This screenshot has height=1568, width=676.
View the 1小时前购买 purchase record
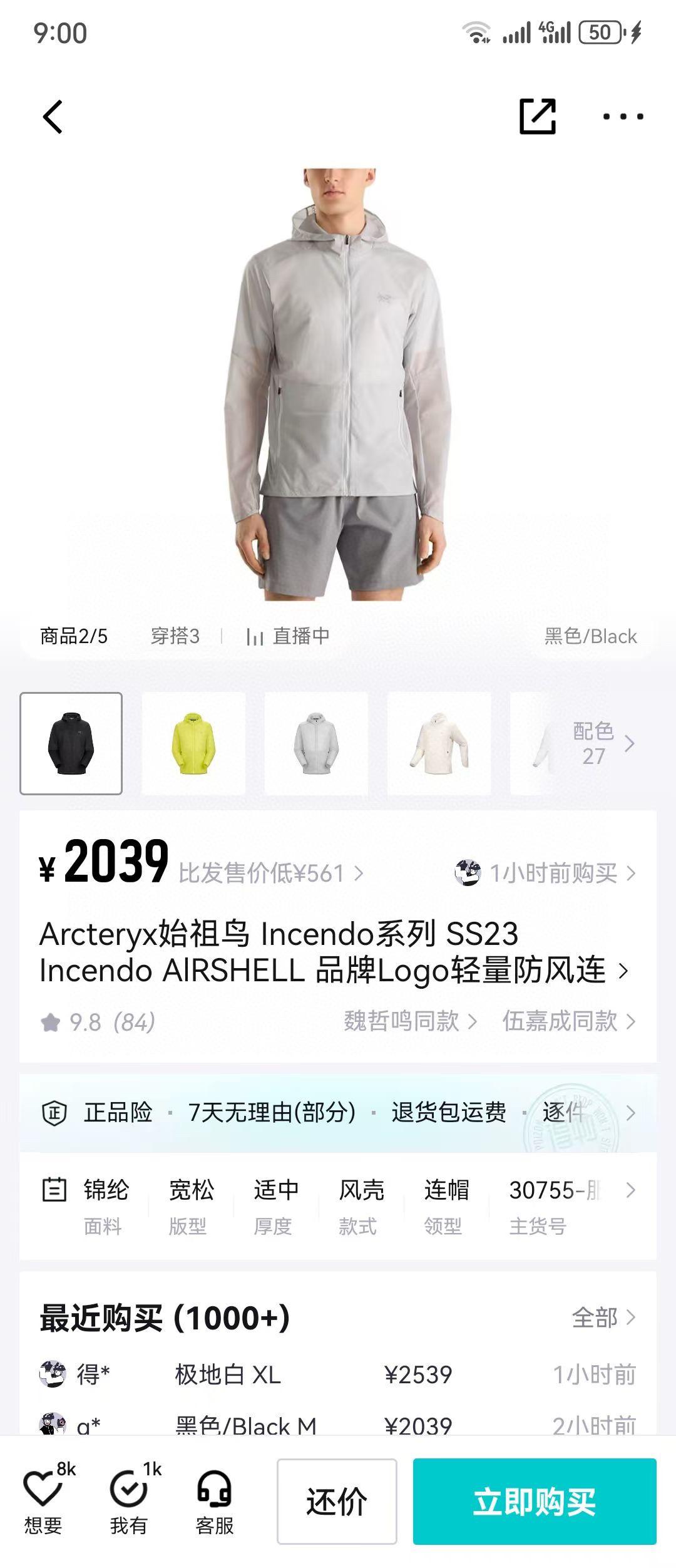(x=545, y=873)
